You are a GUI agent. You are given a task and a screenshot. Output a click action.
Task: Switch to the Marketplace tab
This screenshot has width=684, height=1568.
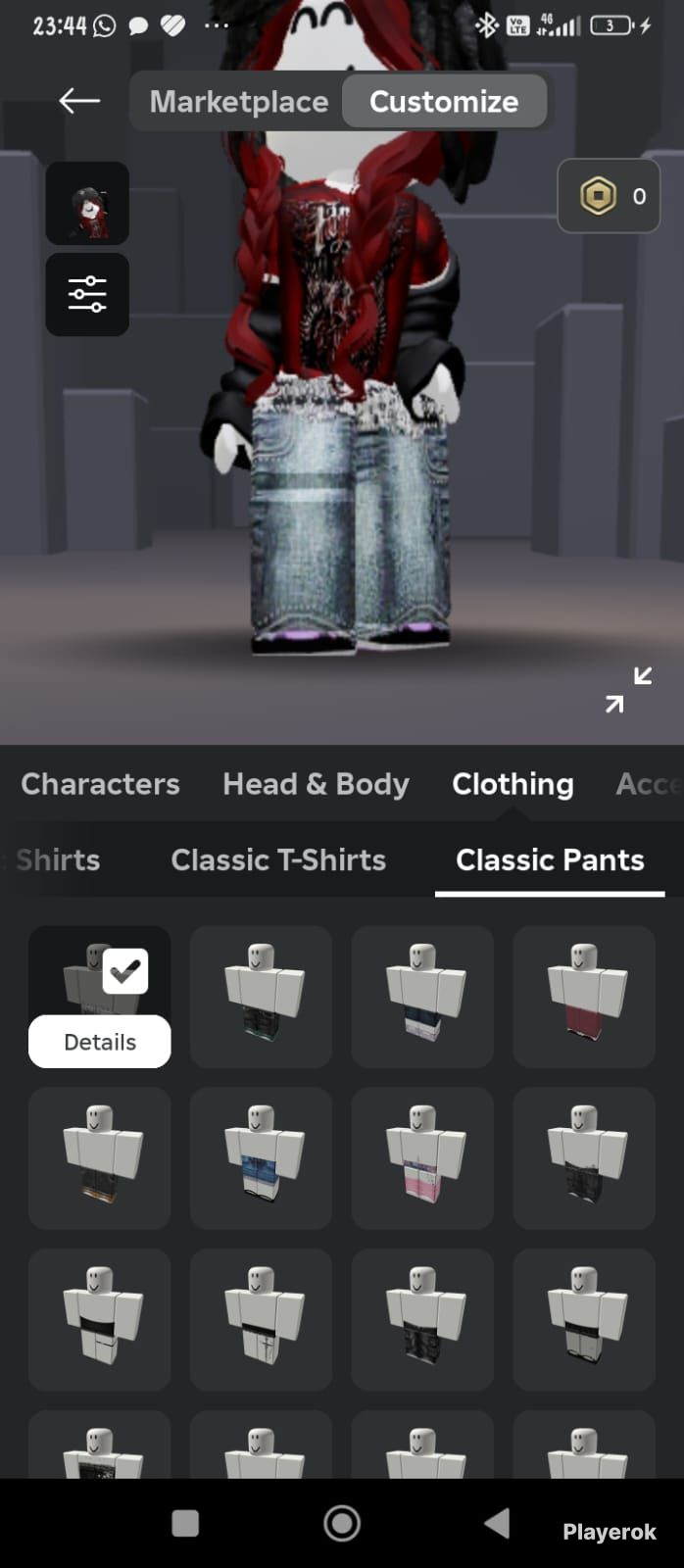(238, 101)
